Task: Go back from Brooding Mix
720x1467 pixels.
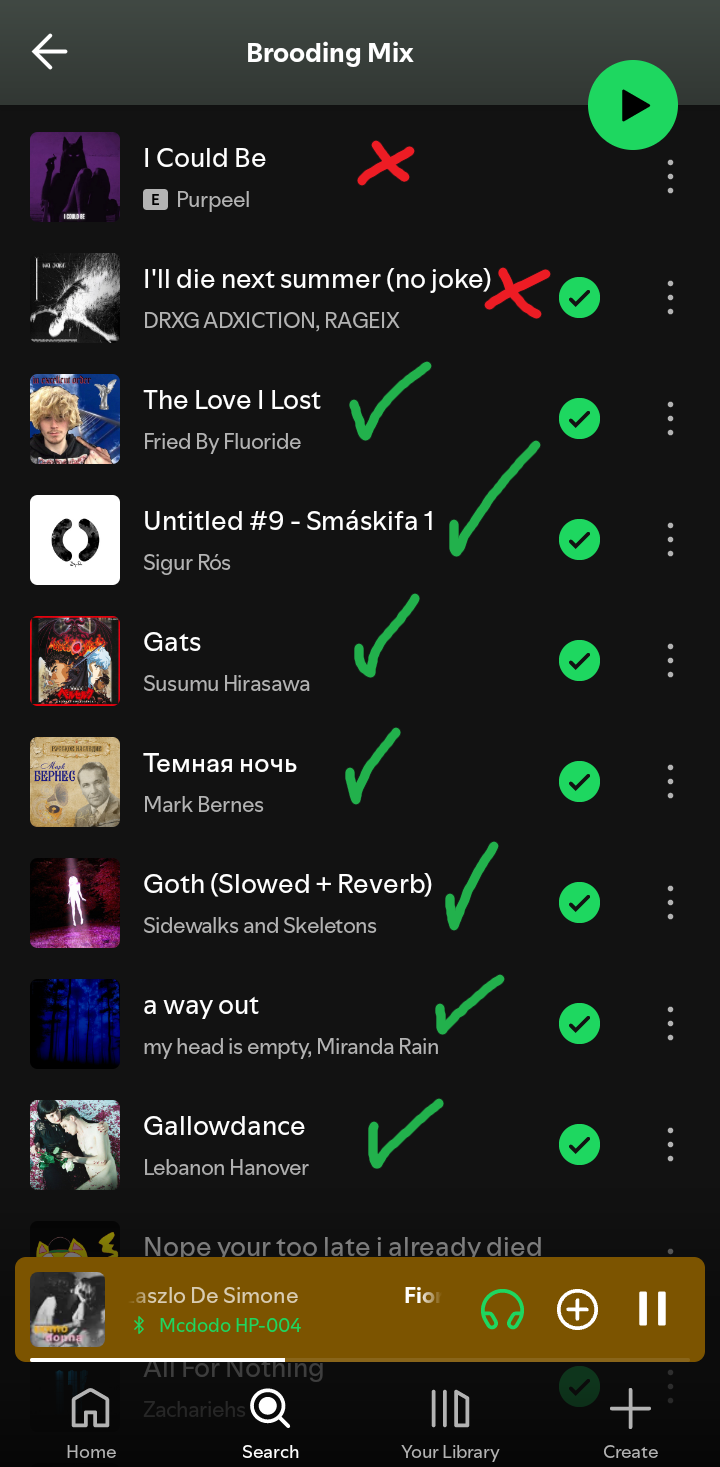Action: click(49, 52)
